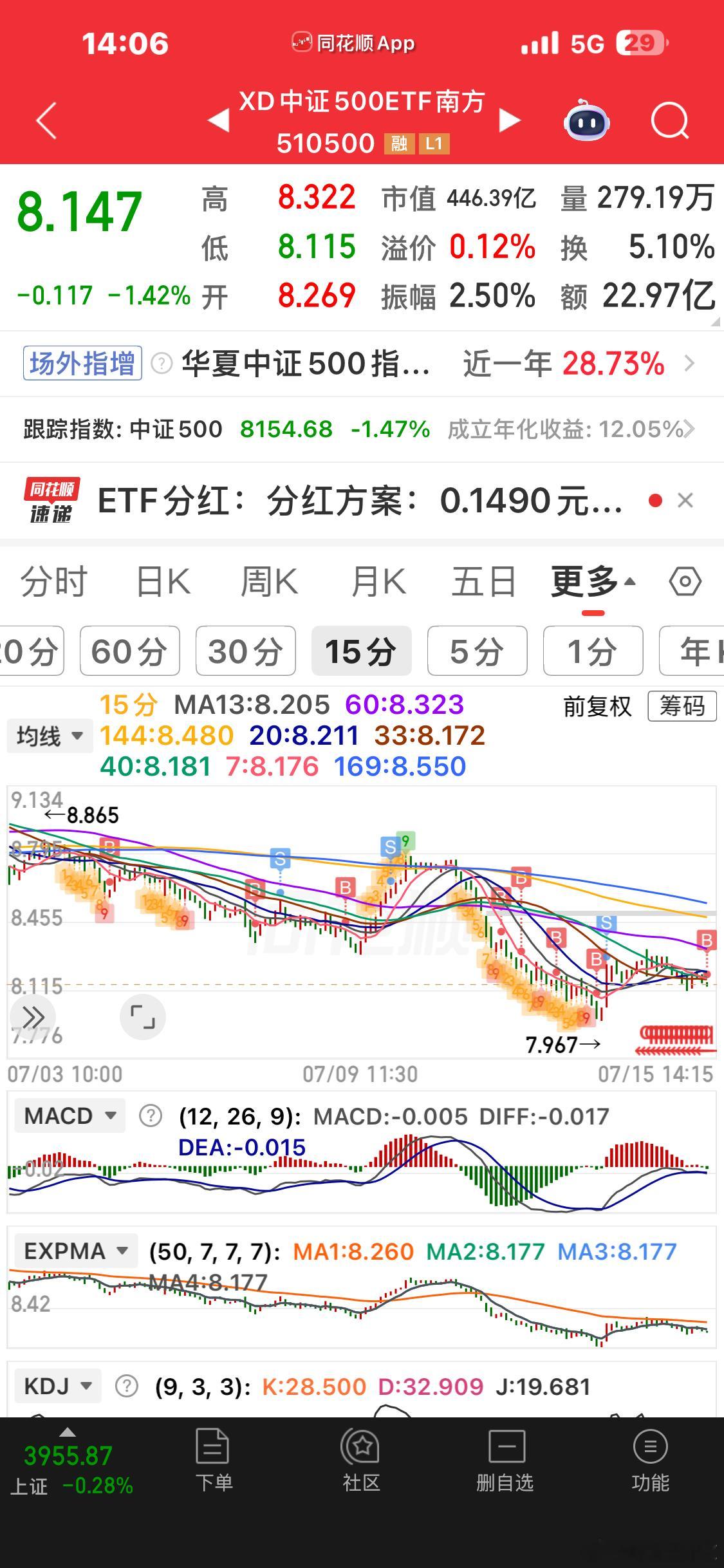The height and width of the screenshot is (1568, 724).
Task: Switch to the 分时 chart tab
Action: click(x=54, y=582)
